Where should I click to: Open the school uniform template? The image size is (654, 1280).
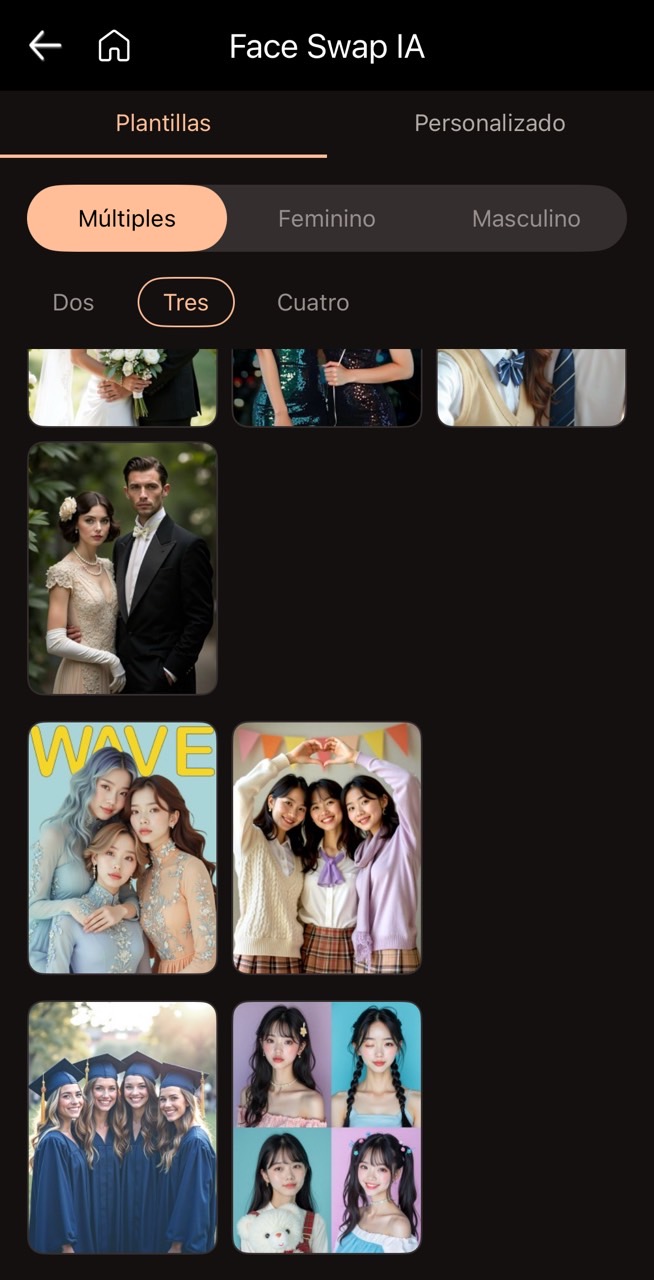(531, 387)
